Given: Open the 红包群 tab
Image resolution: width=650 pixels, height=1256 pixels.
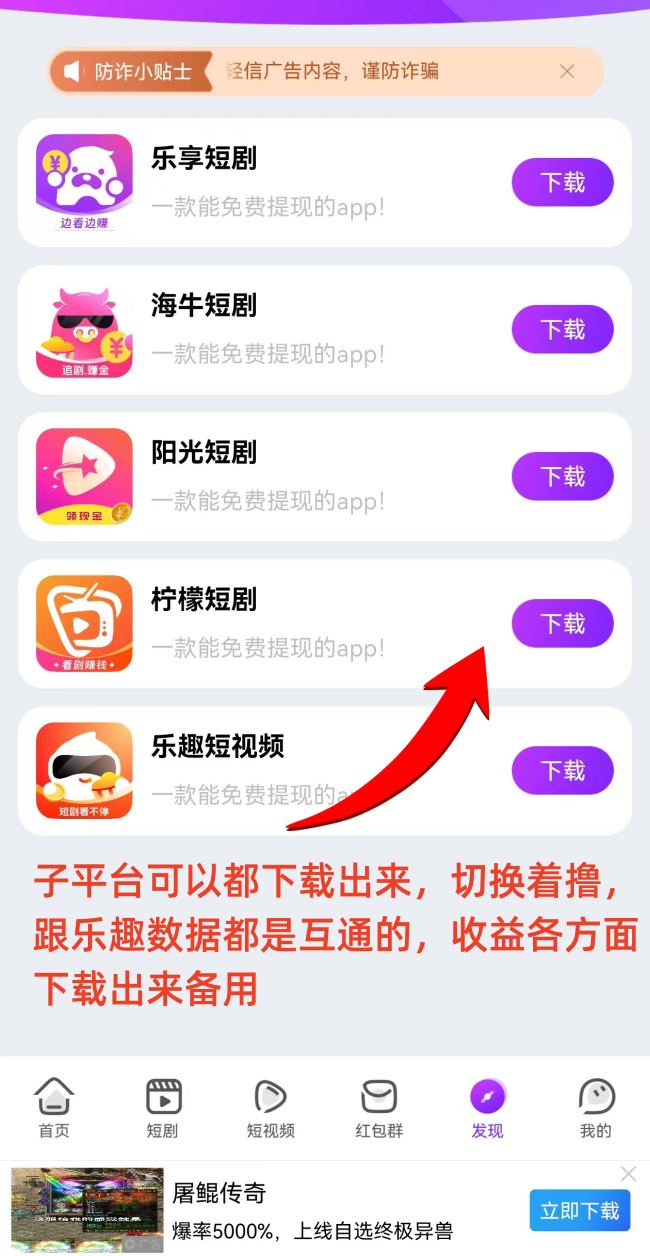Looking at the screenshot, I should [379, 1108].
